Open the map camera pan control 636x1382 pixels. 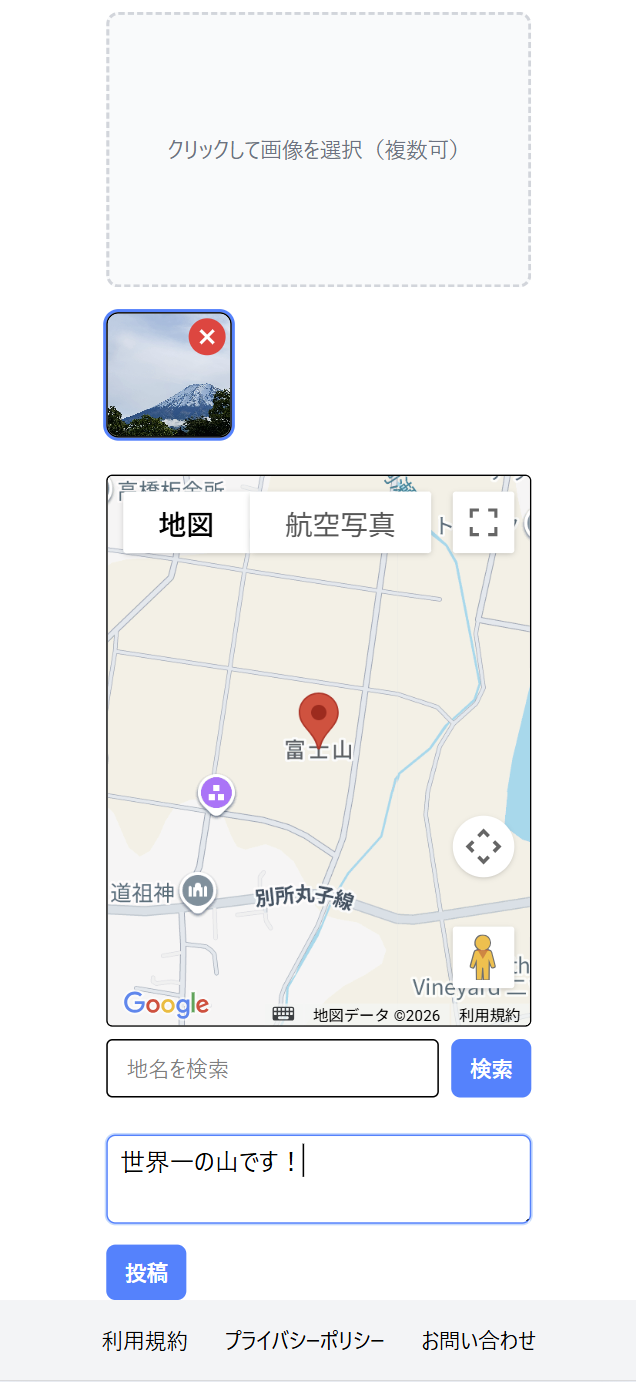point(483,847)
